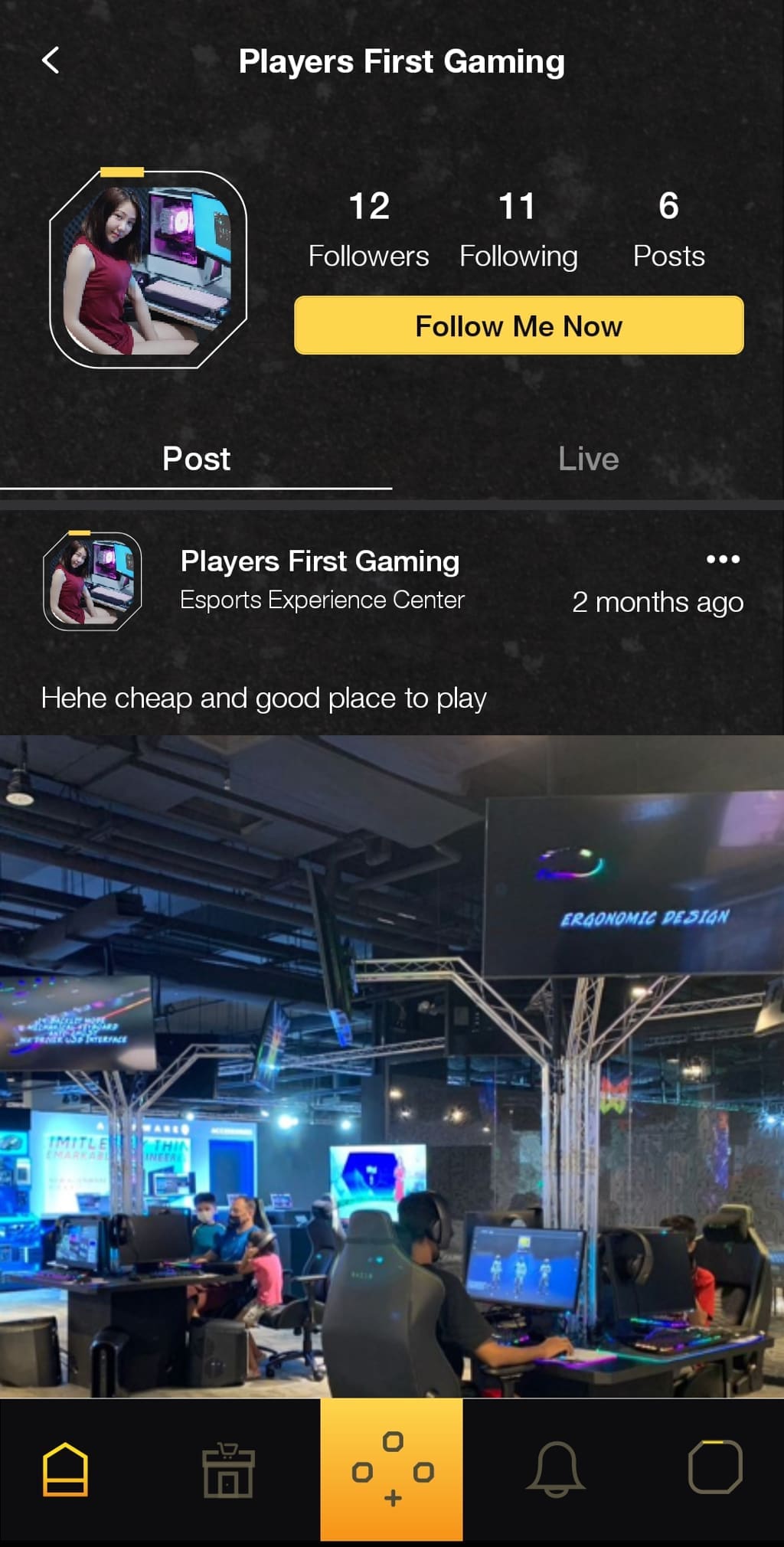Open the gaming center post photo
The image size is (784, 1547).
pos(392,1066)
